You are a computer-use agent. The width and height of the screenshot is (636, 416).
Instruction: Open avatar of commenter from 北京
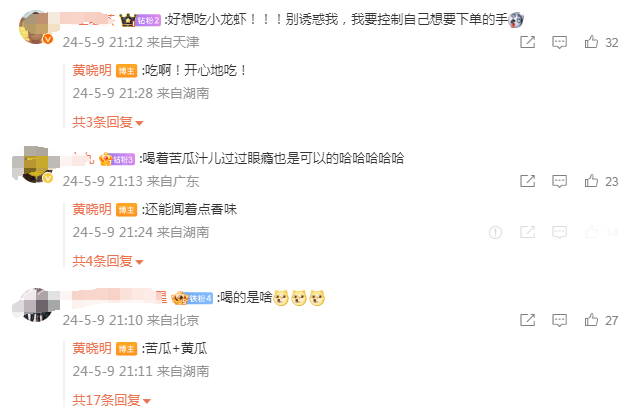coord(38,304)
